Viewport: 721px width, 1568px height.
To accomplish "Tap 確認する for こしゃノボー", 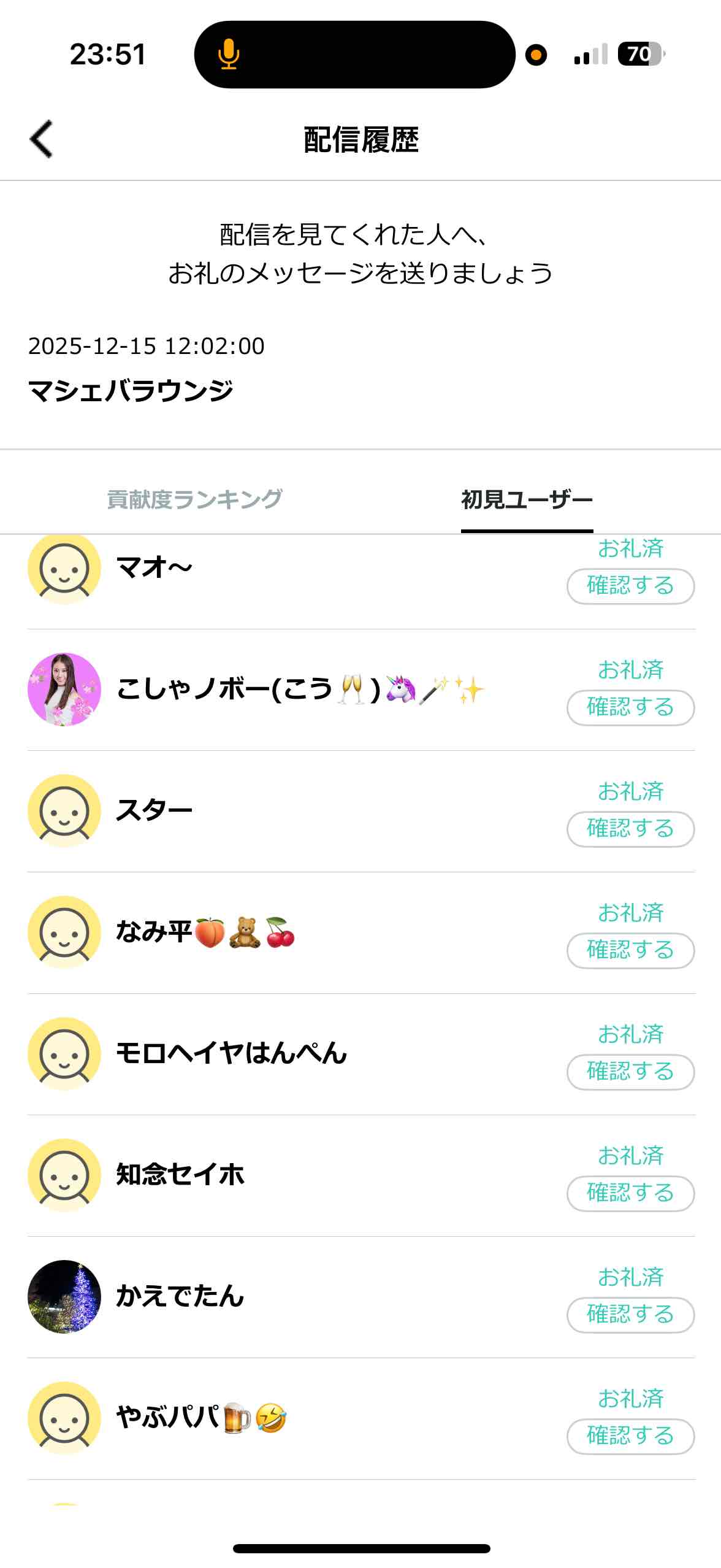I will point(630,707).
